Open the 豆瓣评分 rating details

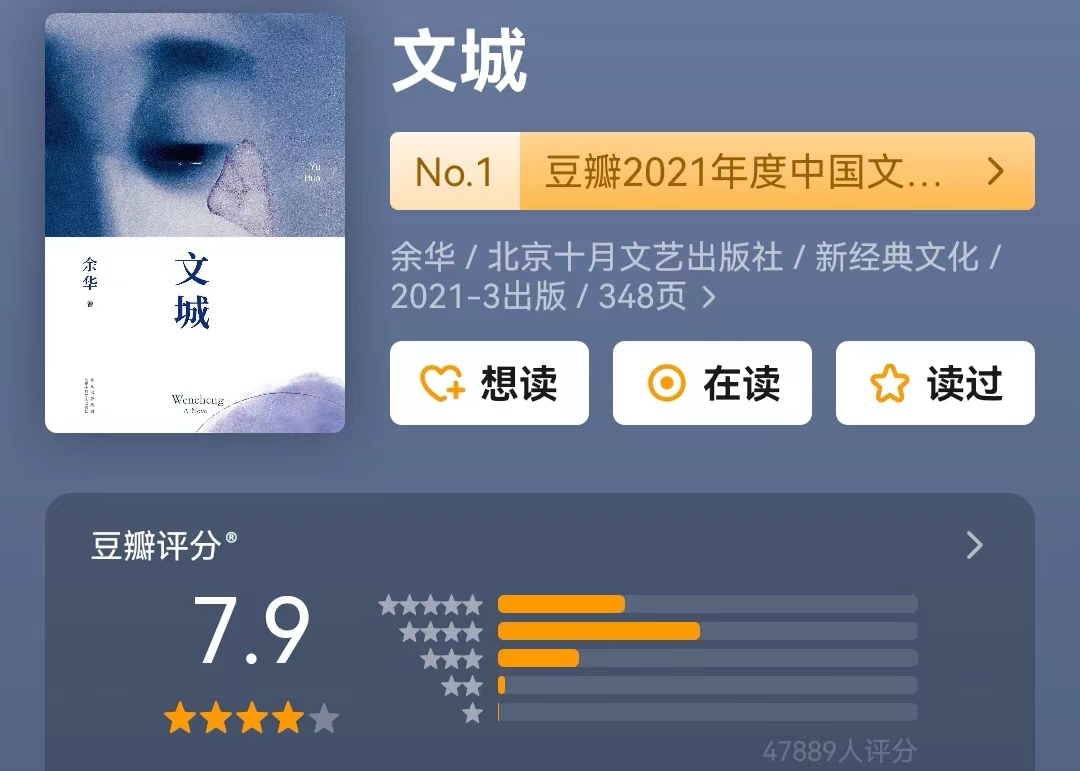tap(974, 545)
